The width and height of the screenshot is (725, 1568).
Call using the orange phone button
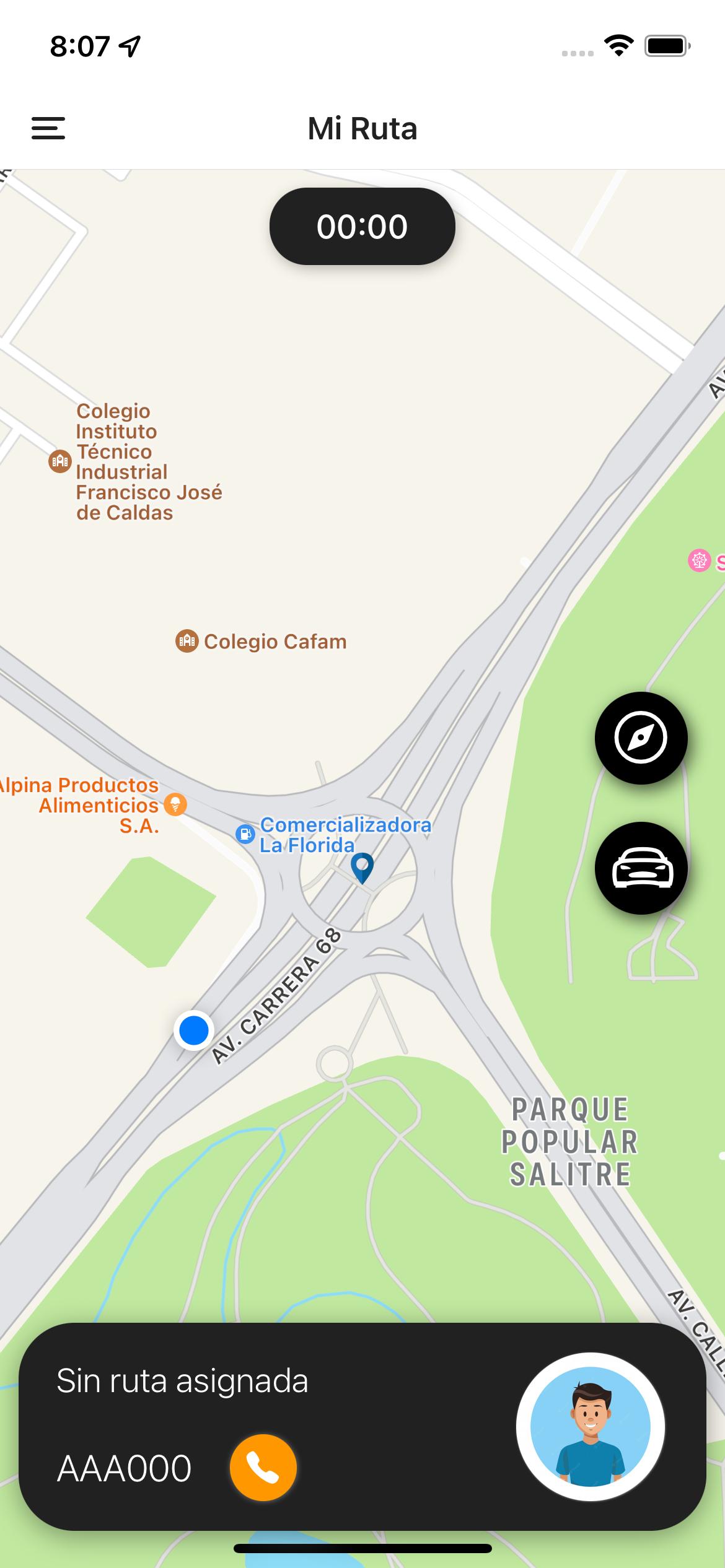pyautogui.click(x=263, y=1467)
